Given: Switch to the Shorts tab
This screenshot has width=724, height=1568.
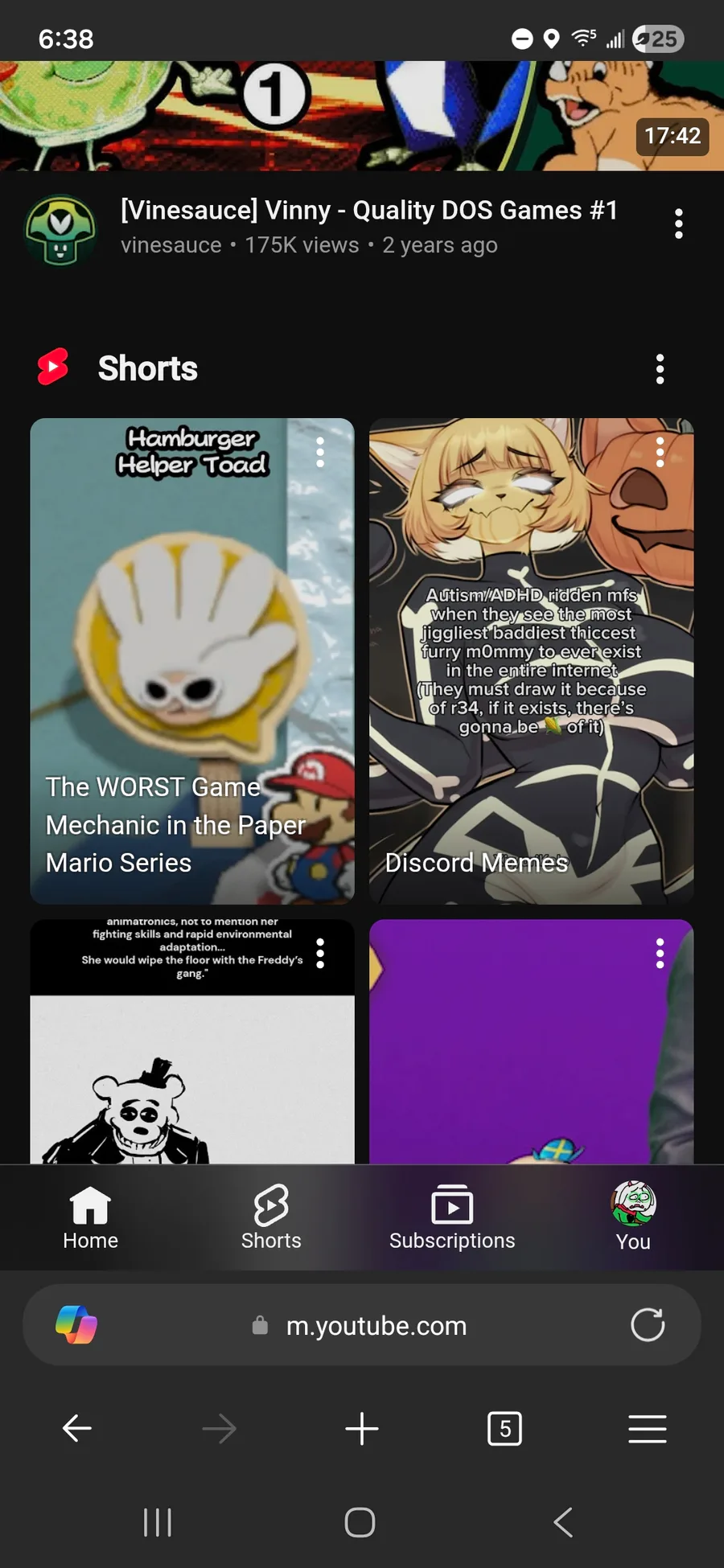Looking at the screenshot, I should click(x=271, y=1217).
